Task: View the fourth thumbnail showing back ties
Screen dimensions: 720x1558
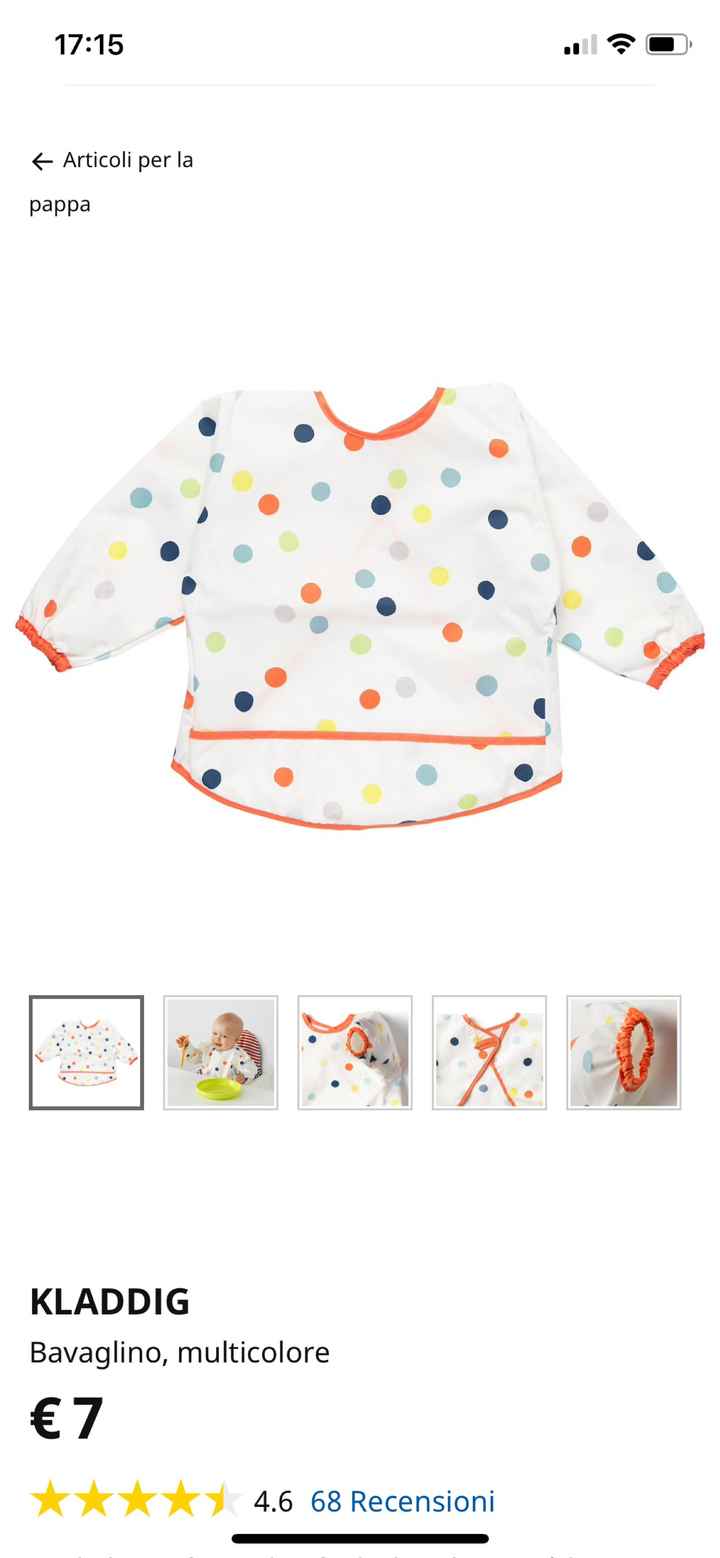Action: 489,1052
